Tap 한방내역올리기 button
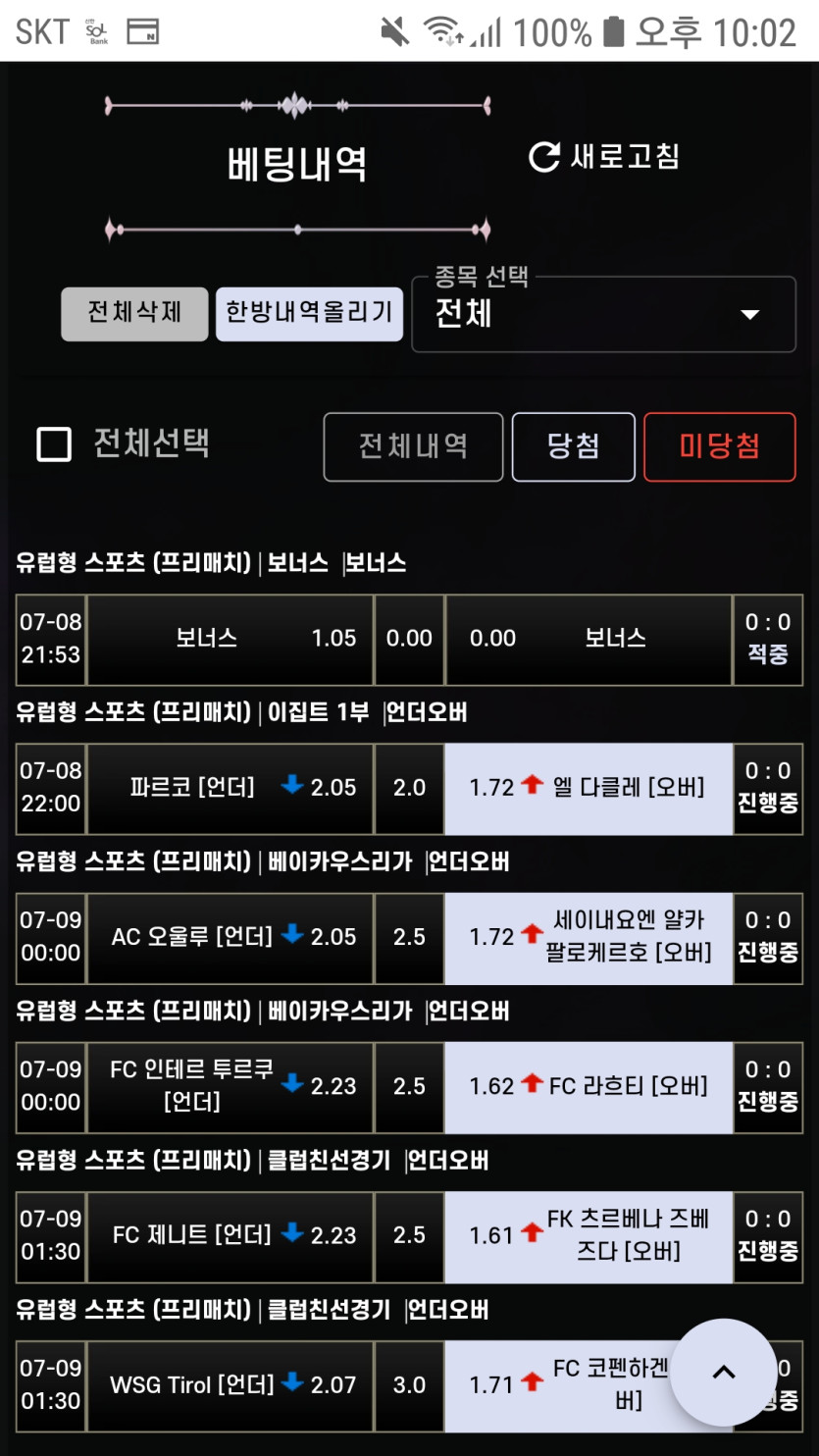Screen dimensions: 819x1456 [309, 313]
